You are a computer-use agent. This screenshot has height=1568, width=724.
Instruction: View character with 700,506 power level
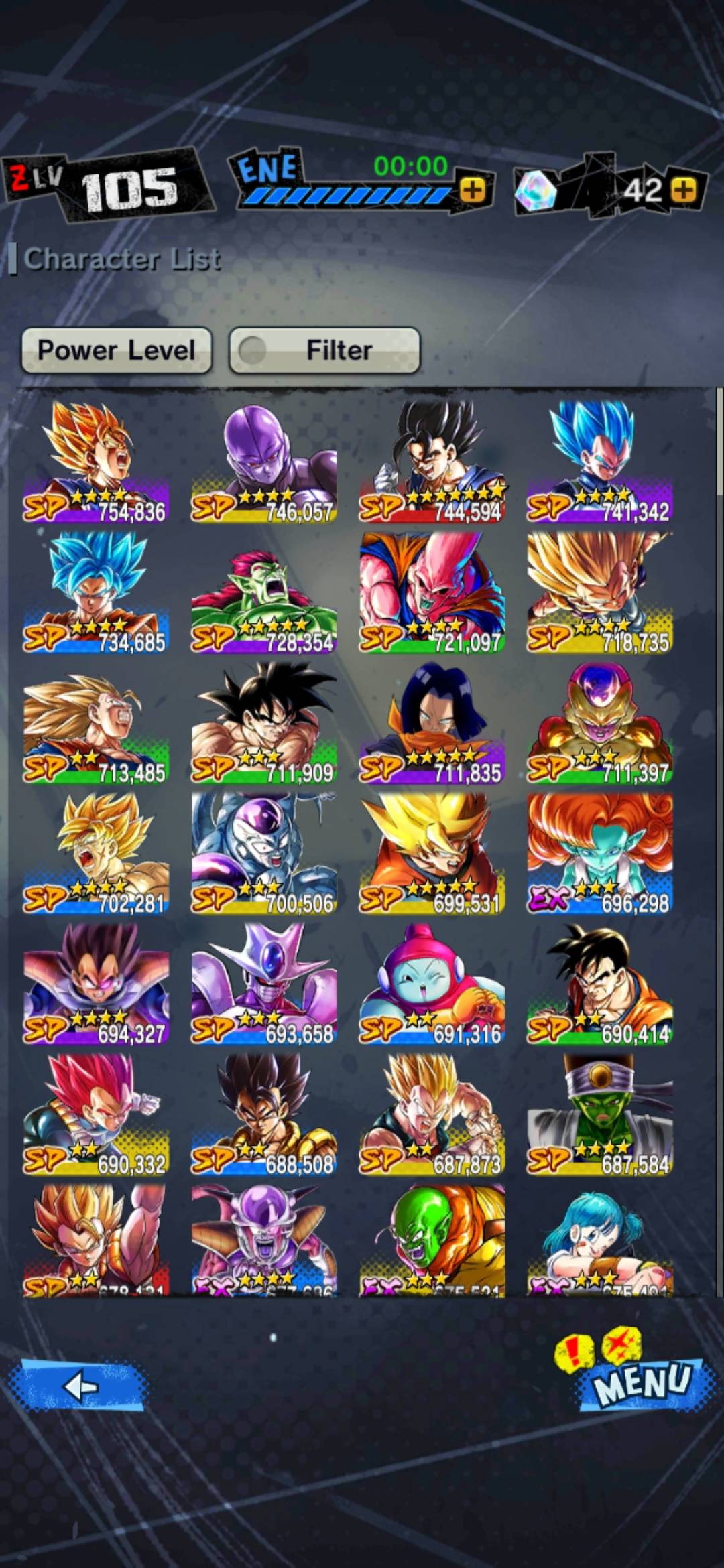click(x=264, y=853)
